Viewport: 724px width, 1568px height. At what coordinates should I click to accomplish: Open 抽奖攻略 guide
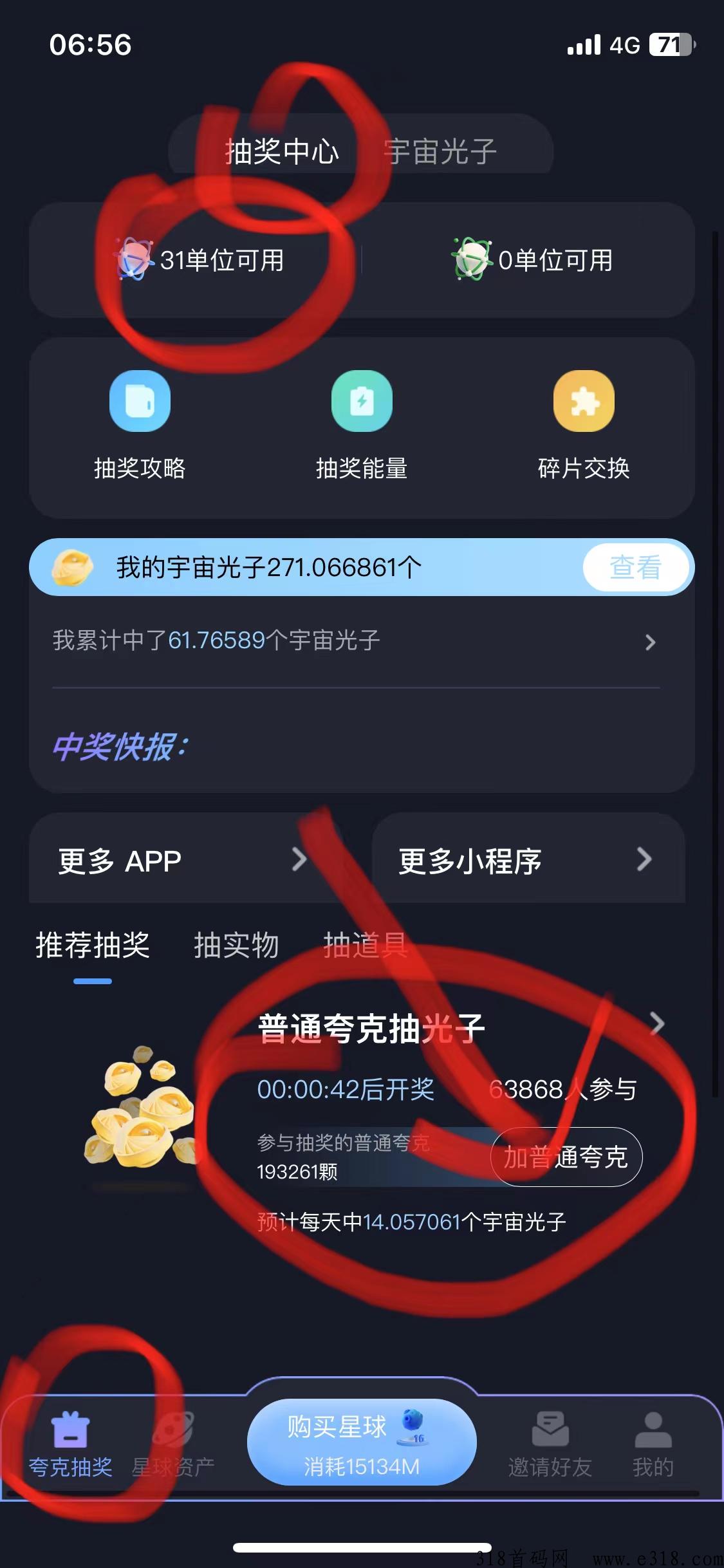(x=140, y=425)
